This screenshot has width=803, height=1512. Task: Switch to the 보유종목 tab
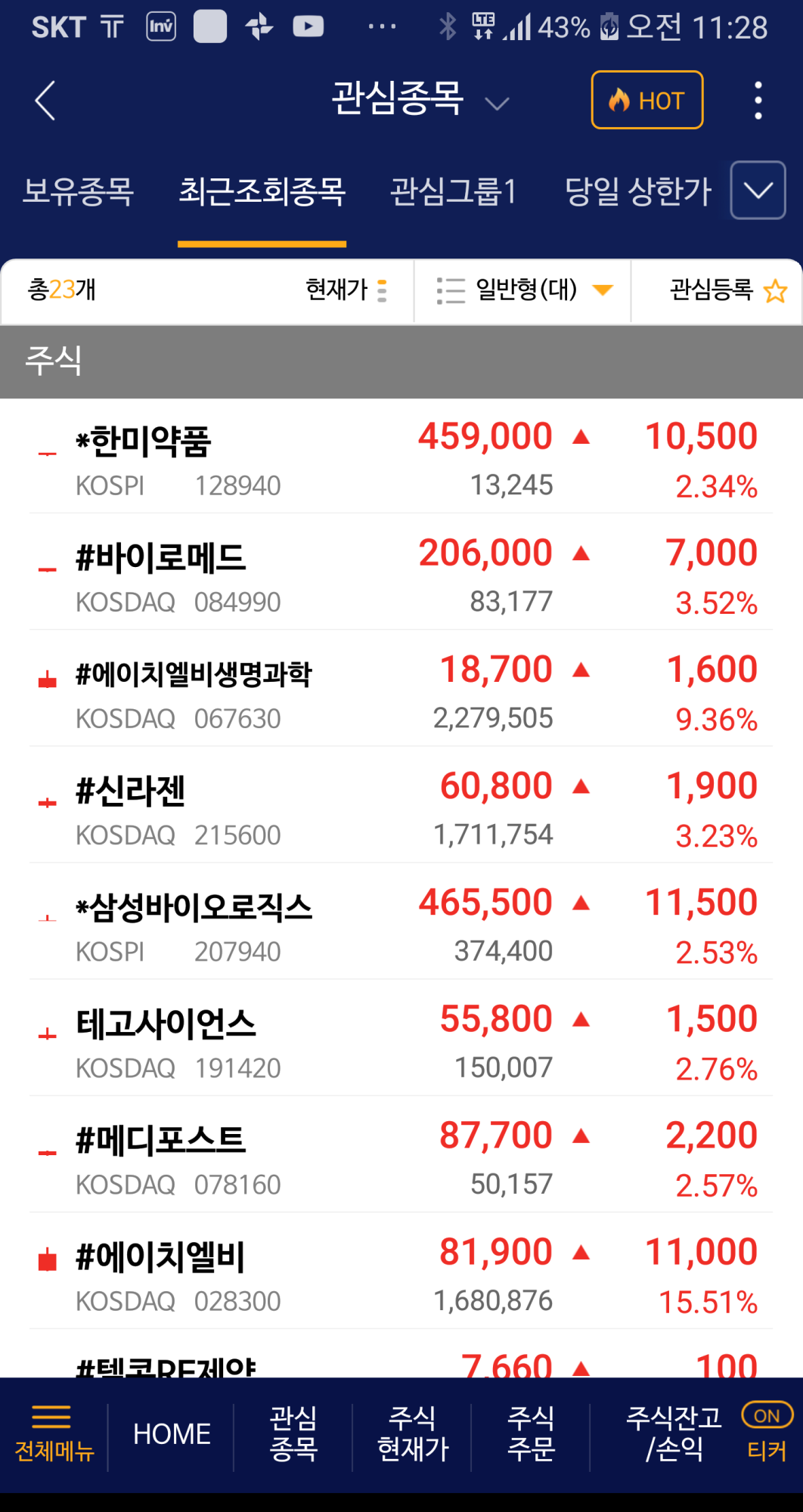pyautogui.click(x=79, y=191)
